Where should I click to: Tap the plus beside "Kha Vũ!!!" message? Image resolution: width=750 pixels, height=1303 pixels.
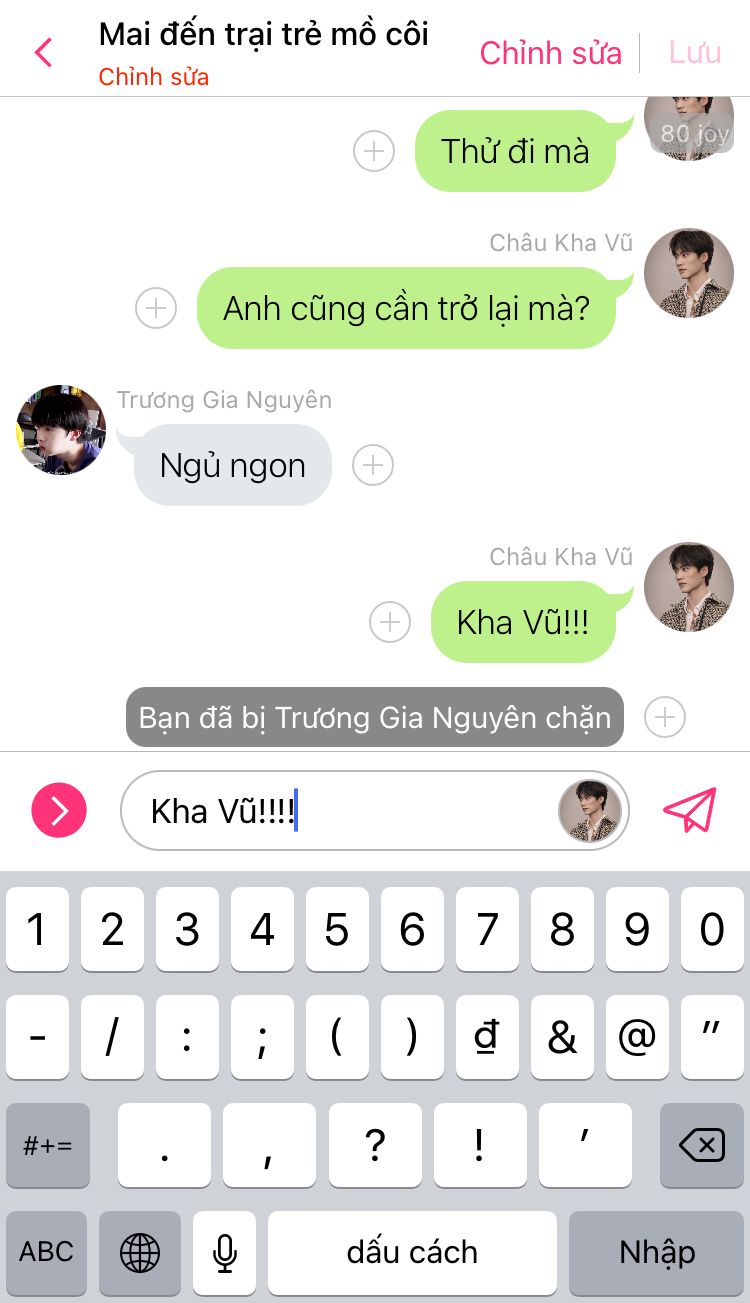click(x=390, y=622)
